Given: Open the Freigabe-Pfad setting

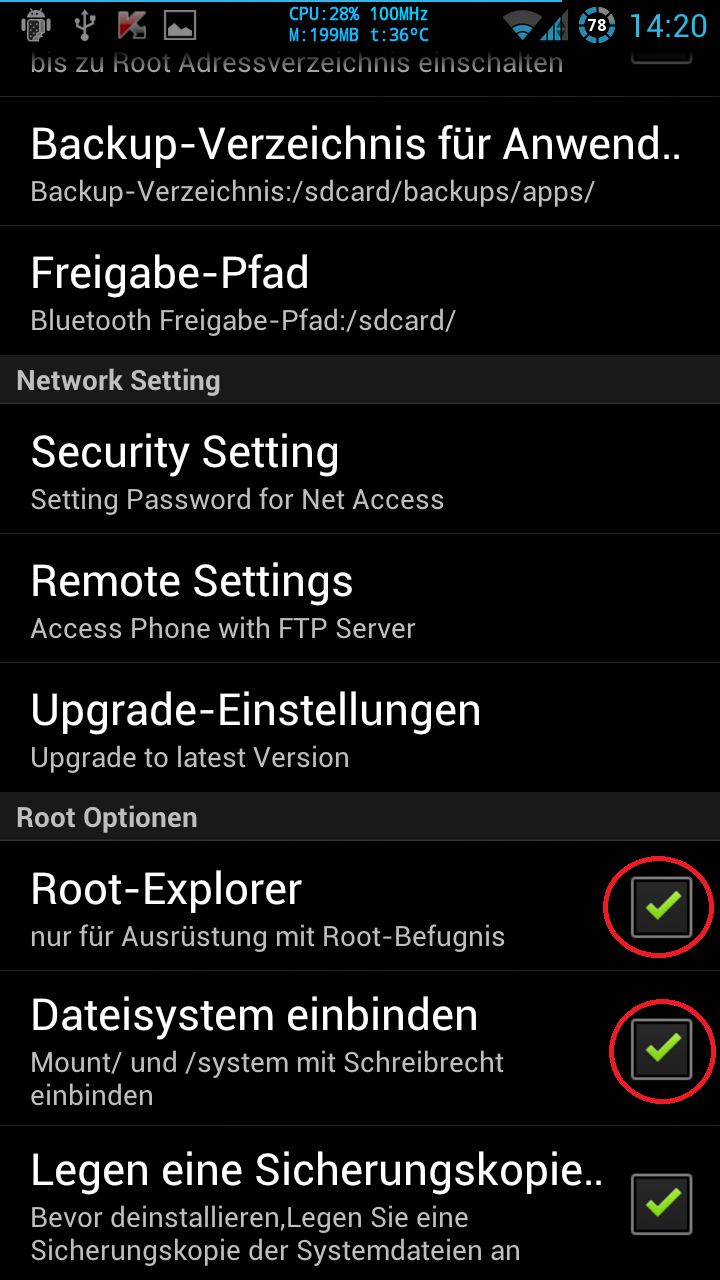Looking at the screenshot, I should pyautogui.click(x=360, y=291).
